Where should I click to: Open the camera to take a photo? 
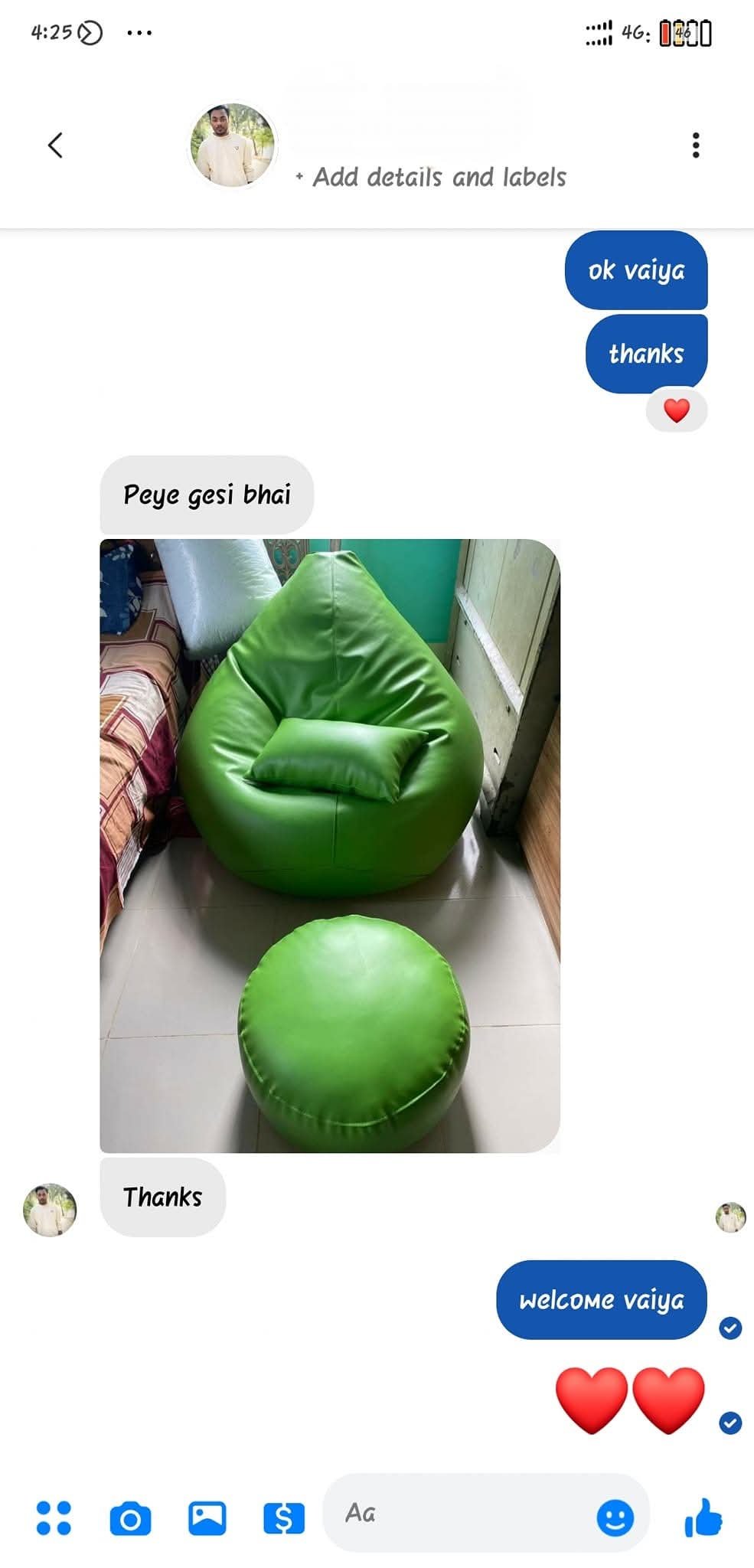click(130, 1519)
